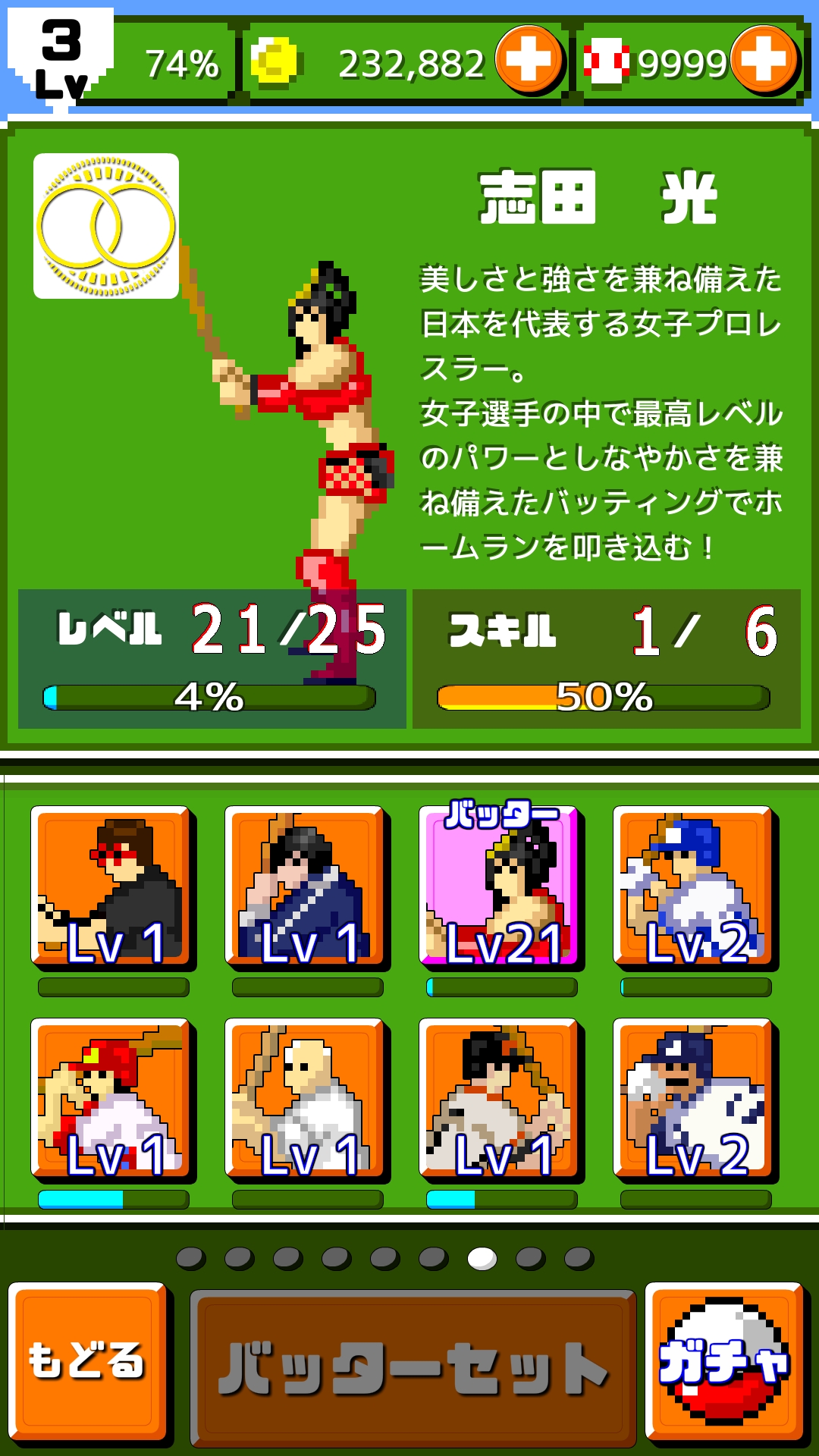Pick the Lv 2 blue-cap baseball player
This screenshot has height=1456, width=819.
click(695, 887)
